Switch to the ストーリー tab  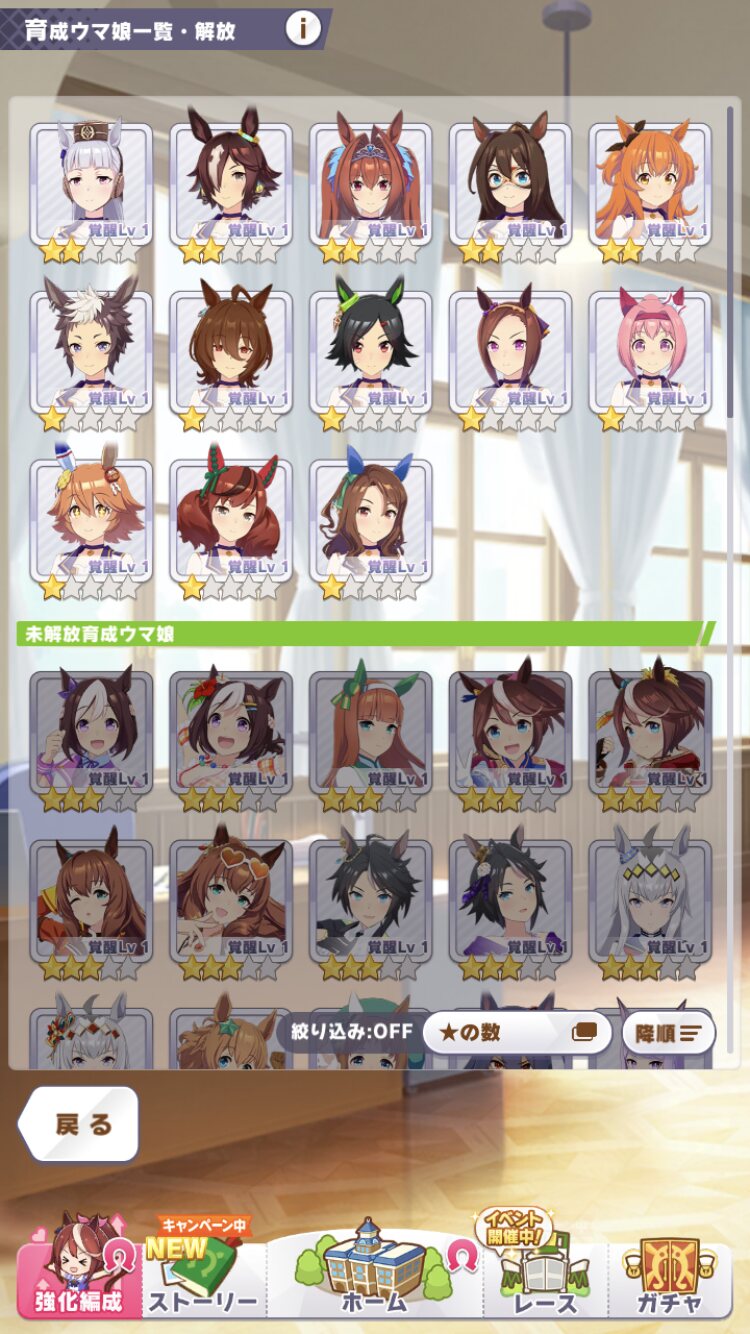(x=203, y=1275)
